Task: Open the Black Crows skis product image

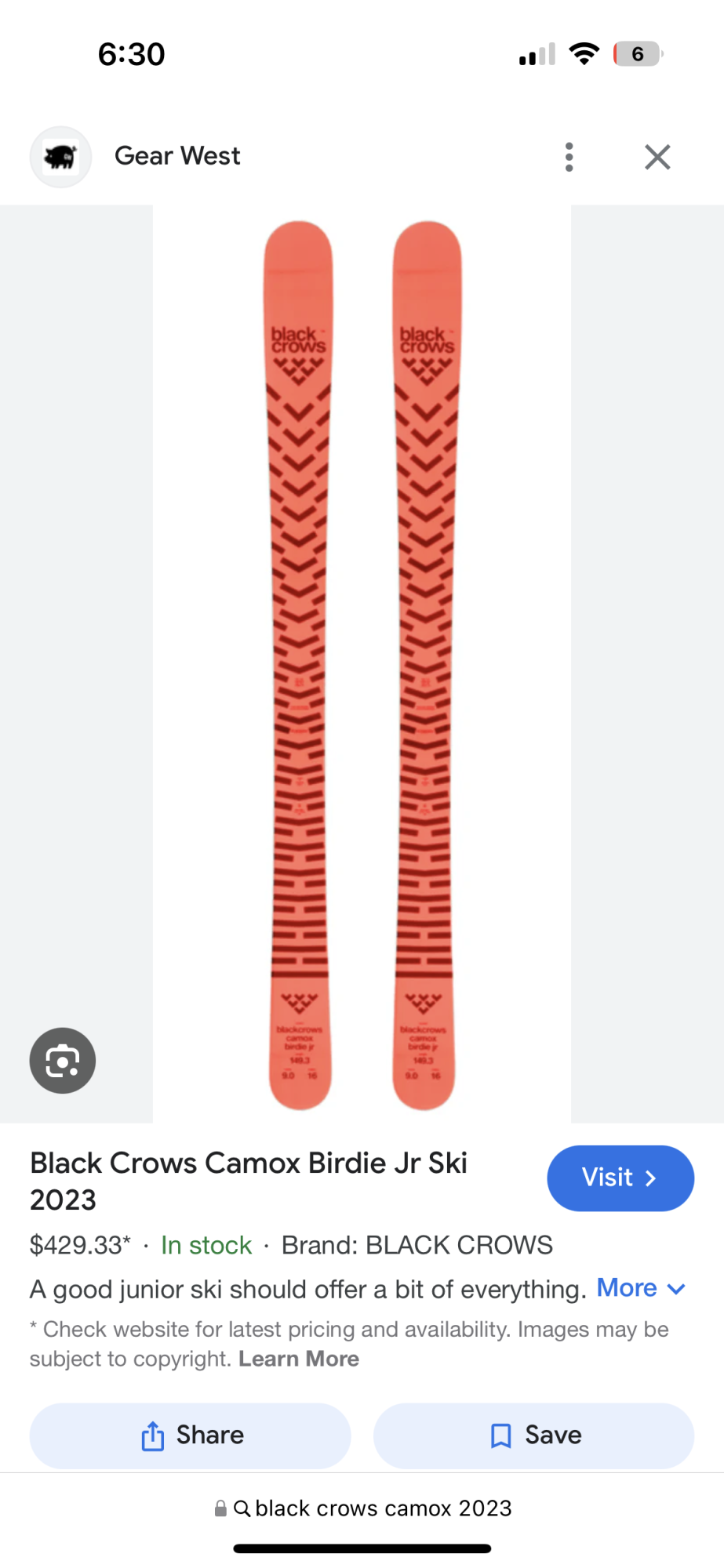Action: point(362,663)
